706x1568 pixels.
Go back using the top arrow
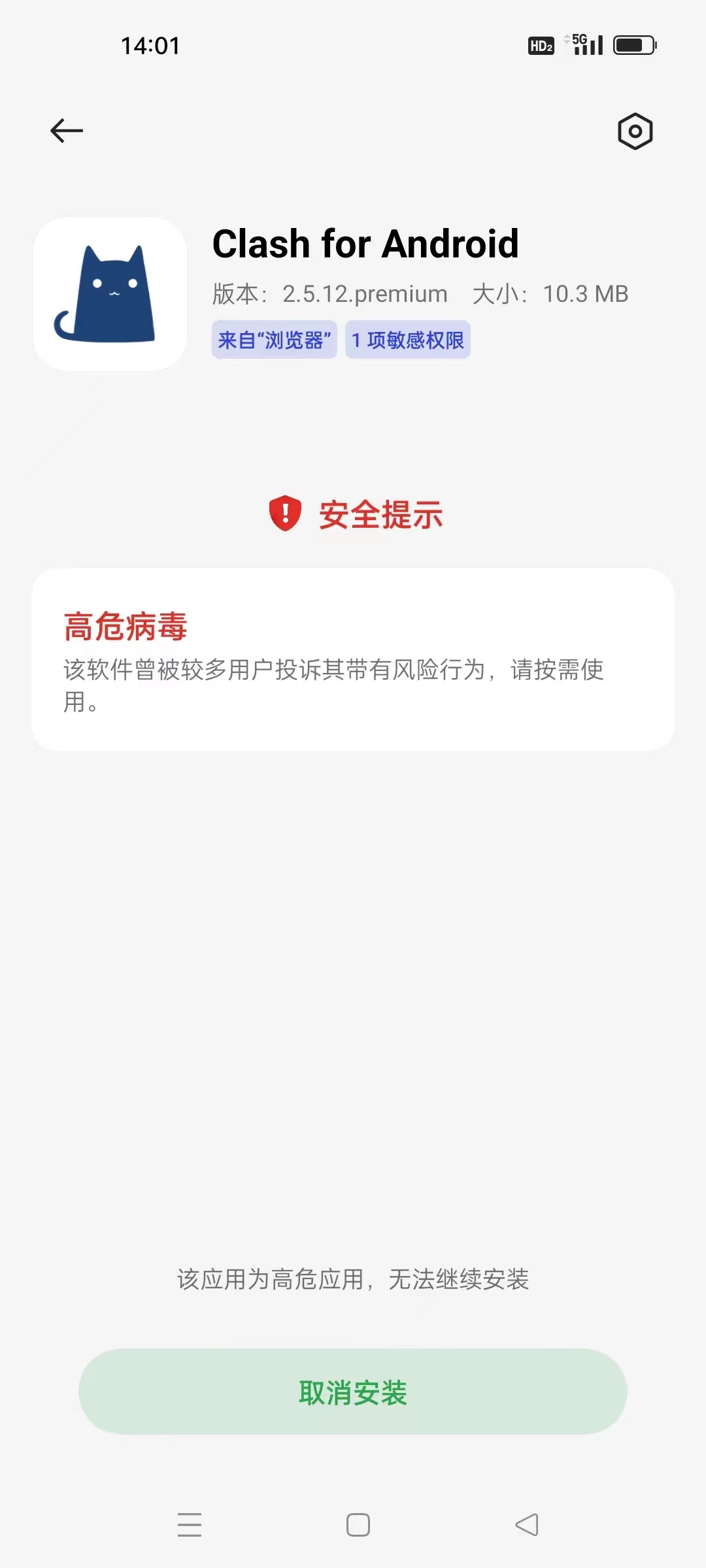(67, 131)
